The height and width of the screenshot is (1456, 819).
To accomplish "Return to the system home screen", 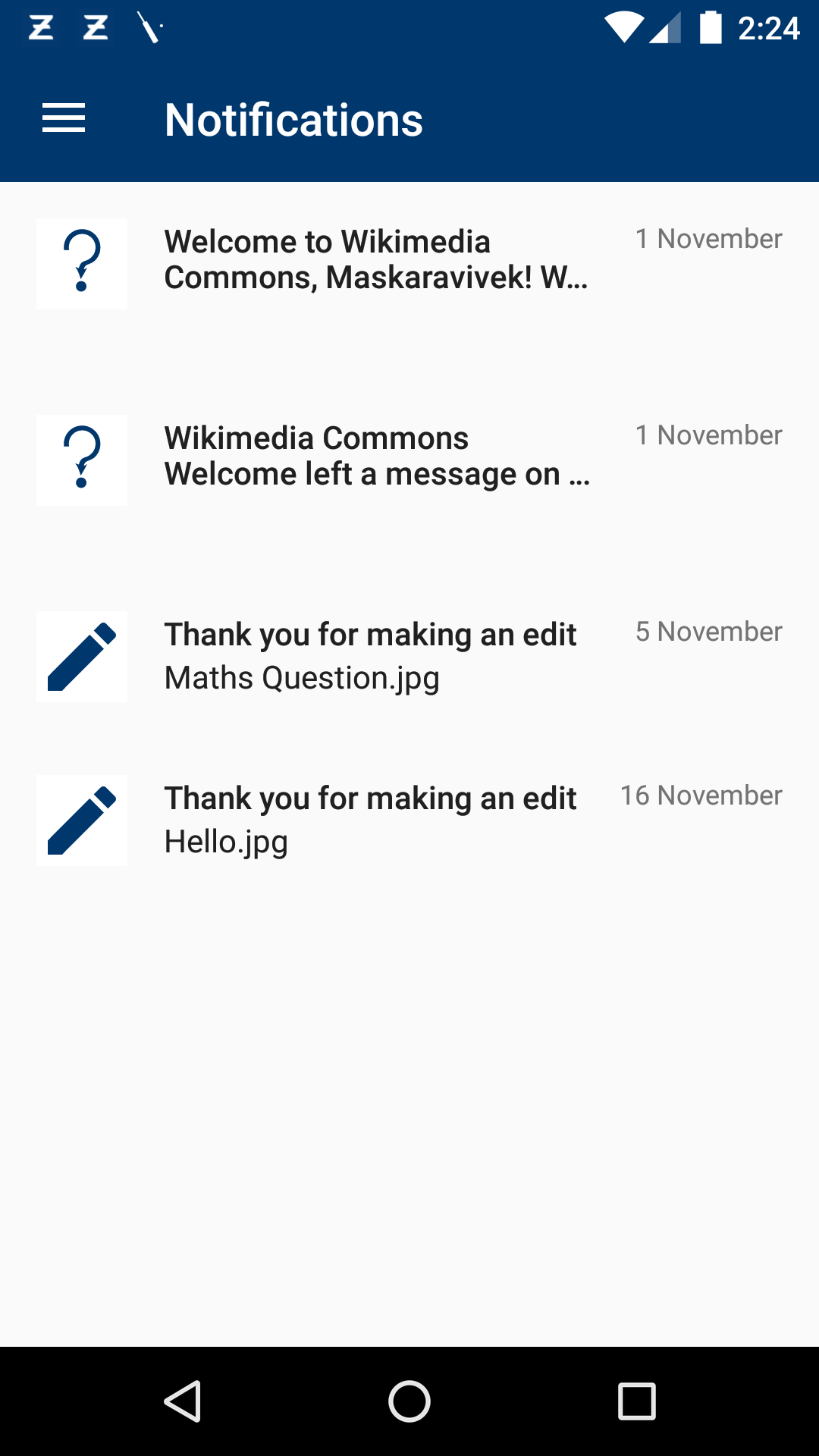I will click(409, 1401).
